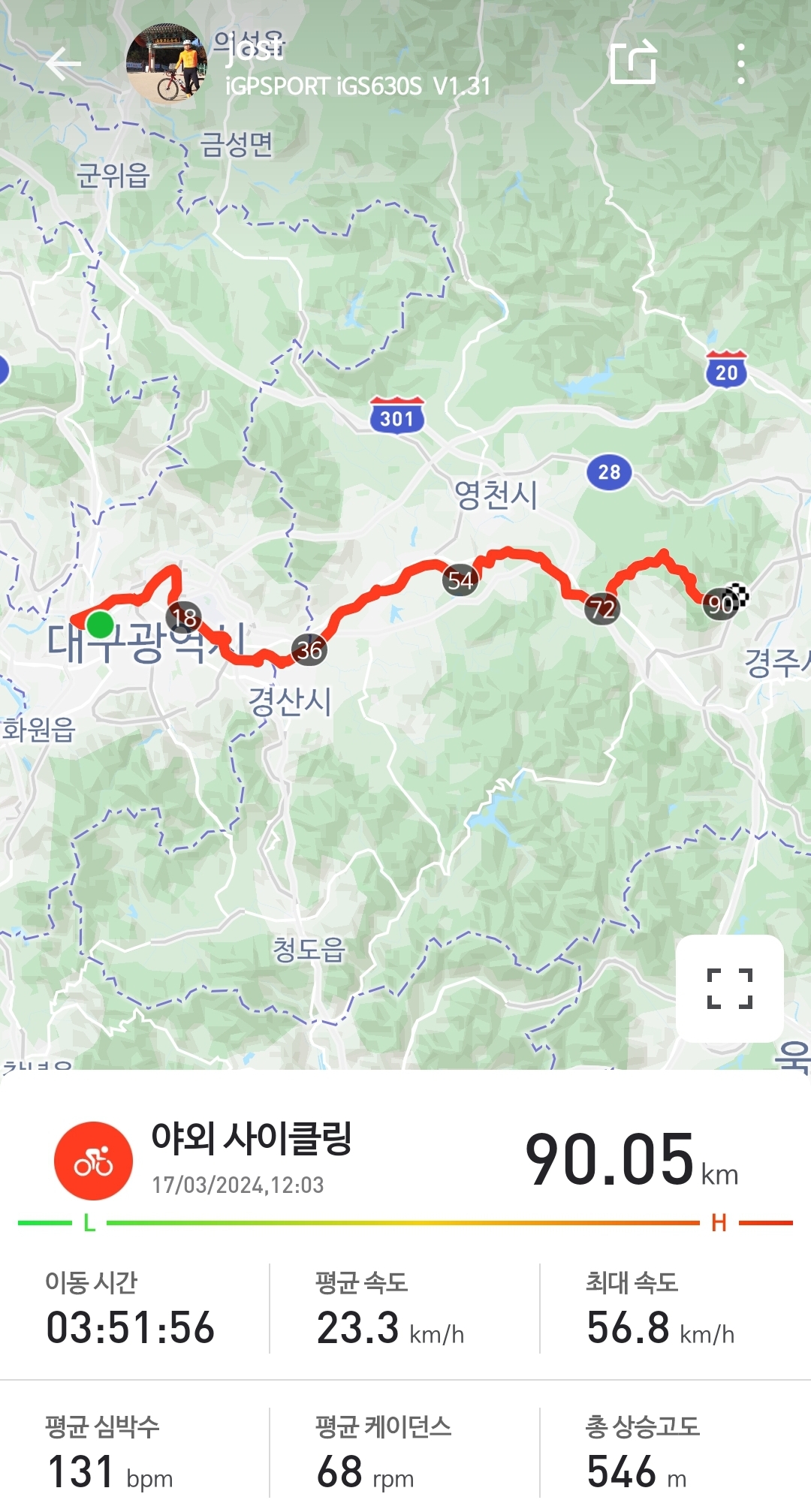The height and width of the screenshot is (1512, 811).
Task: Open the three-dot overflow menu
Action: 741,64
